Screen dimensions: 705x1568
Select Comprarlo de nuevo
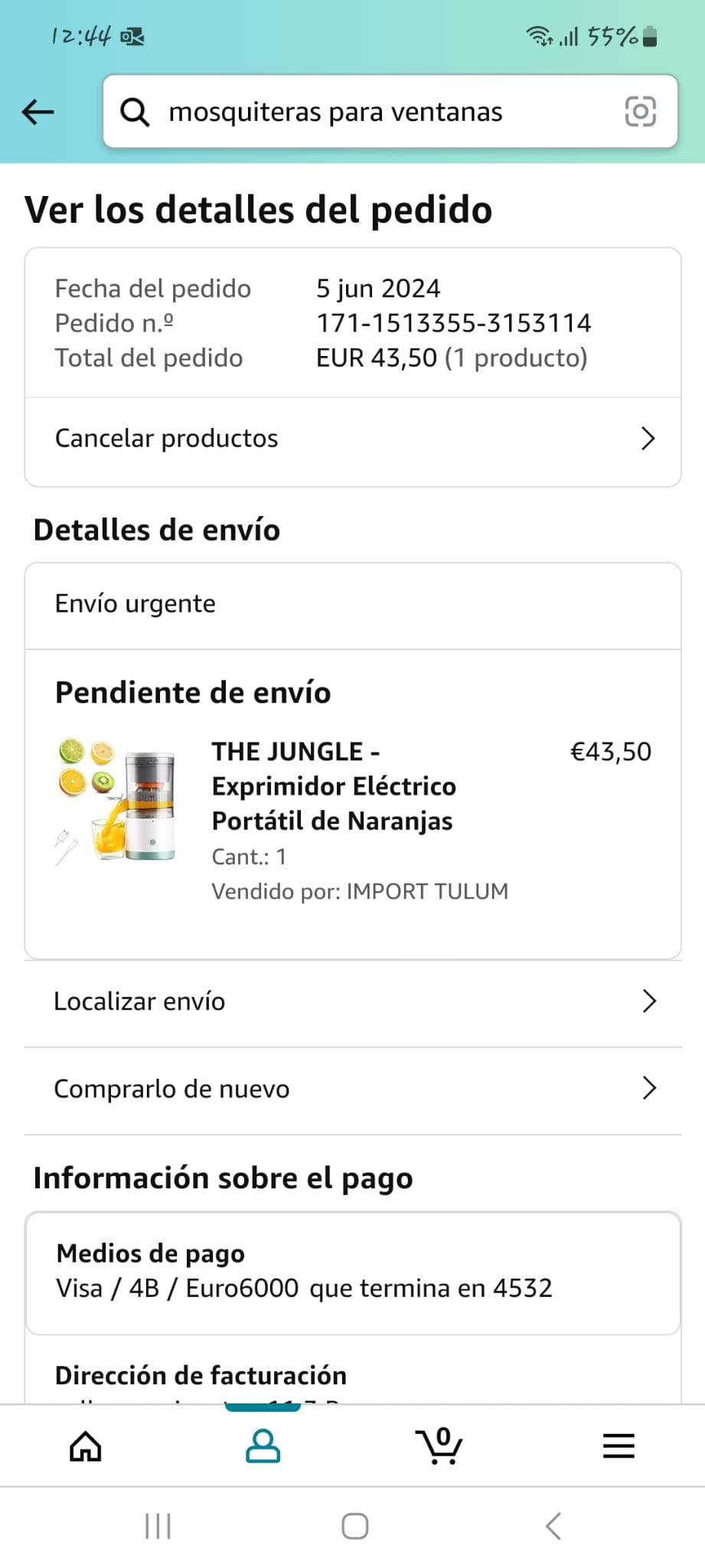tap(352, 1089)
